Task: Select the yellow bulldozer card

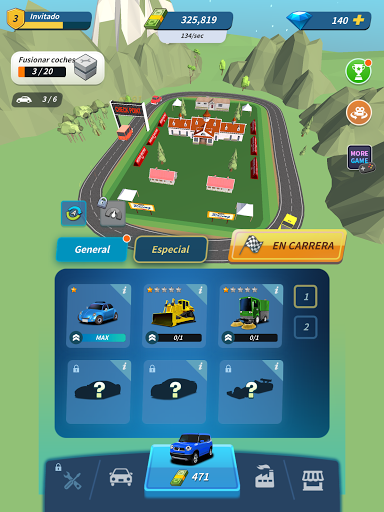Action: tap(174, 316)
